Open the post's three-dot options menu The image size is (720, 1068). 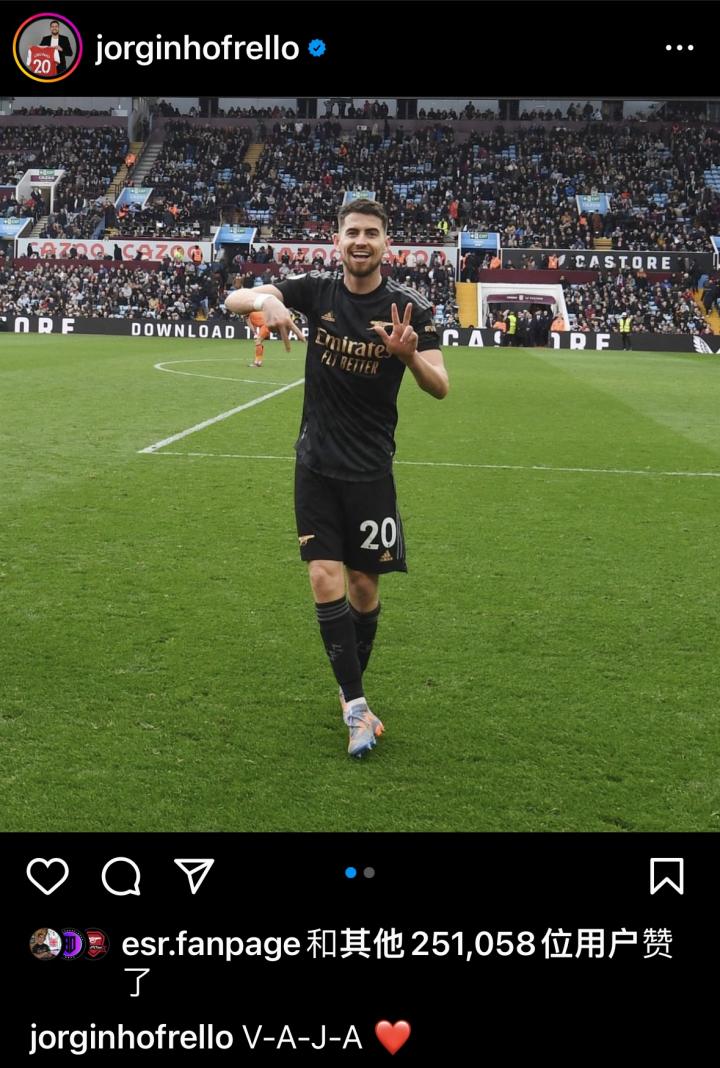[679, 48]
